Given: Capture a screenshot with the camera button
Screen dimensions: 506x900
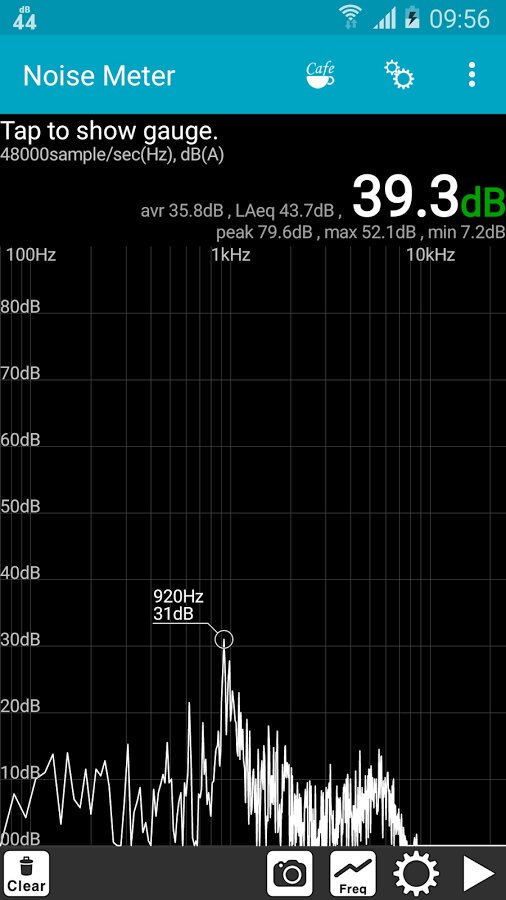Looking at the screenshot, I should pyautogui.click(x=290, y=873).
